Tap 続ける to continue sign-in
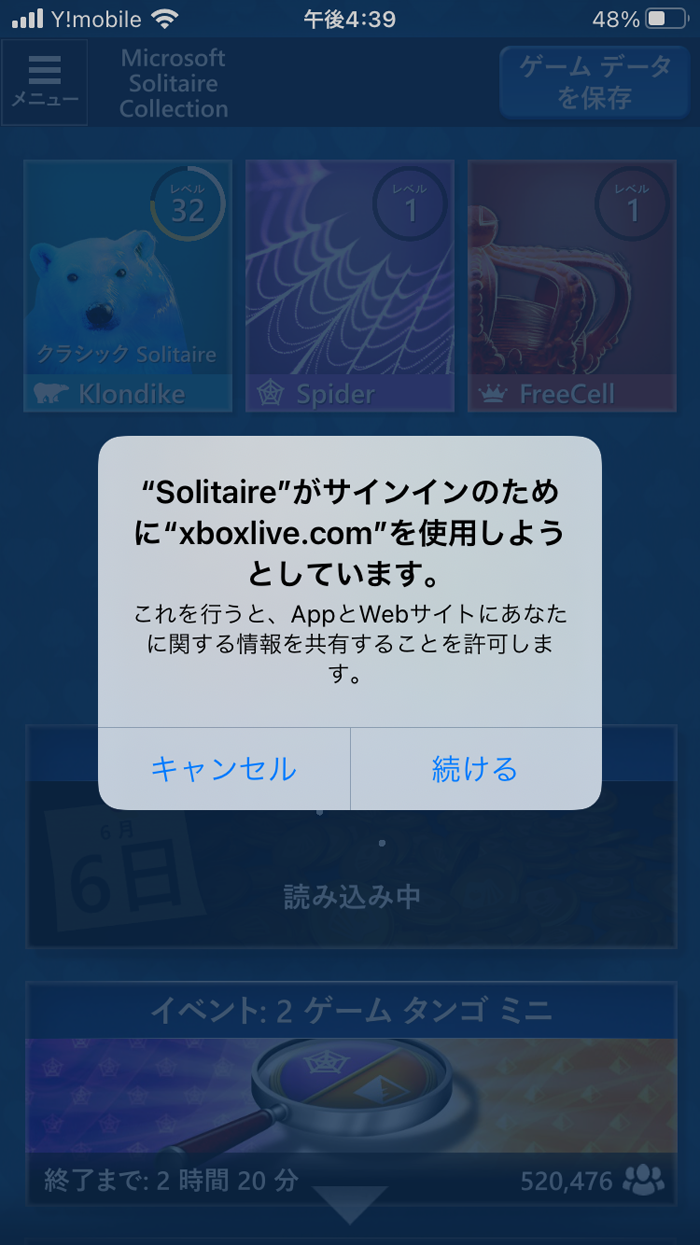 (x=475, y=769)
